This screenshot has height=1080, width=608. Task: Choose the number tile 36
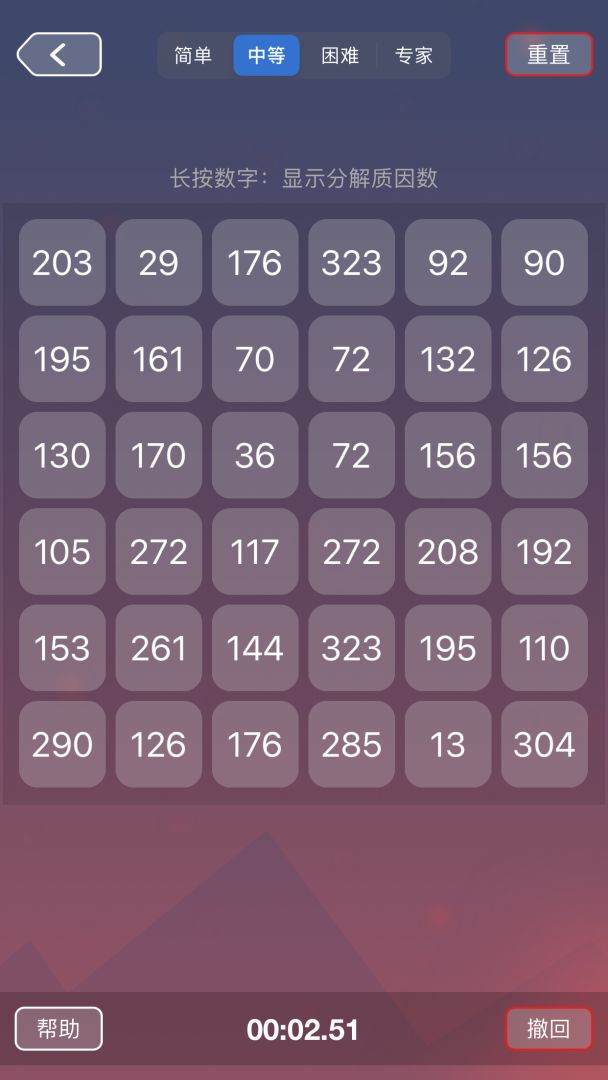pos(255,456)
